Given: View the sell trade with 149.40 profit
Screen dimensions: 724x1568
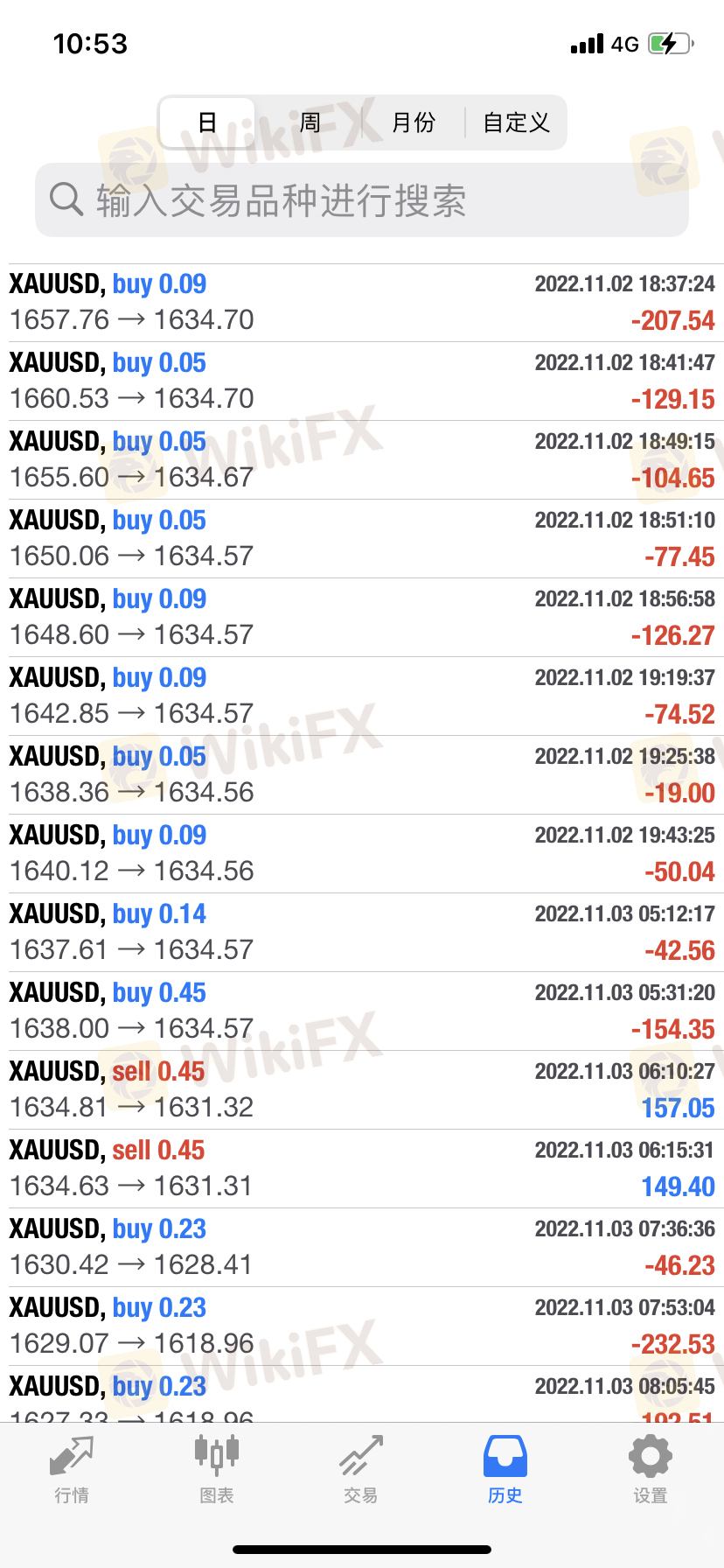Looking at the screenshot, I should pyautogui.click(x=362, y=1169).
